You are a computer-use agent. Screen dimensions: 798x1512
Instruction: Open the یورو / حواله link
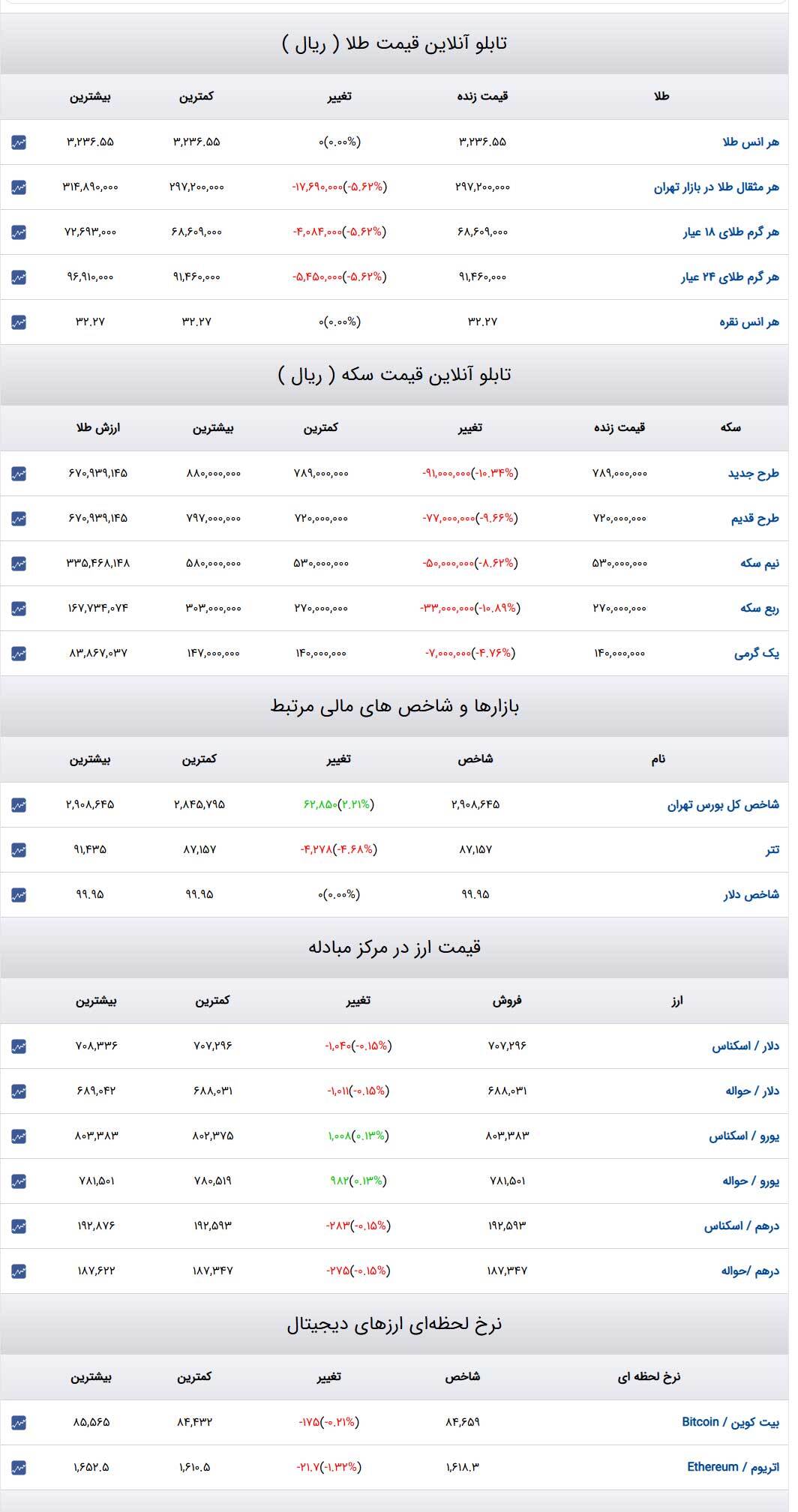coord(750,1181)
